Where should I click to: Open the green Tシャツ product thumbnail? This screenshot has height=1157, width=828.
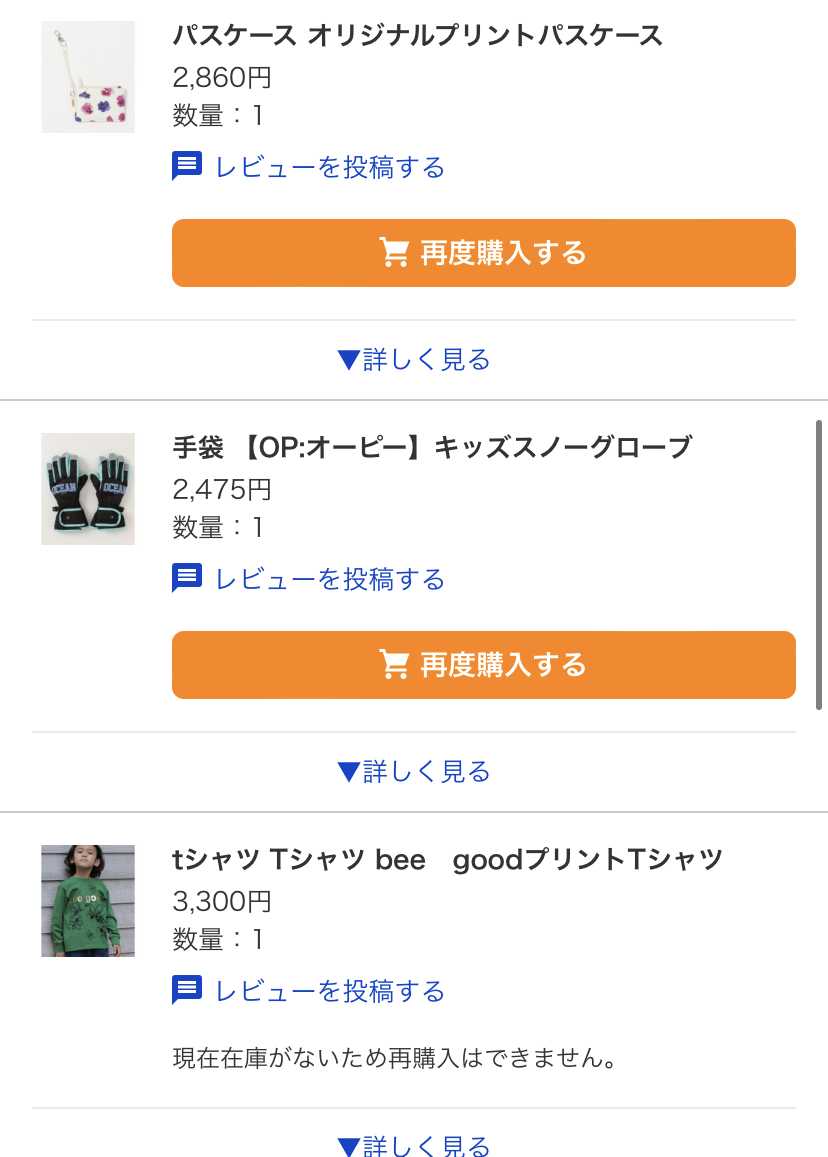point(88,901)
